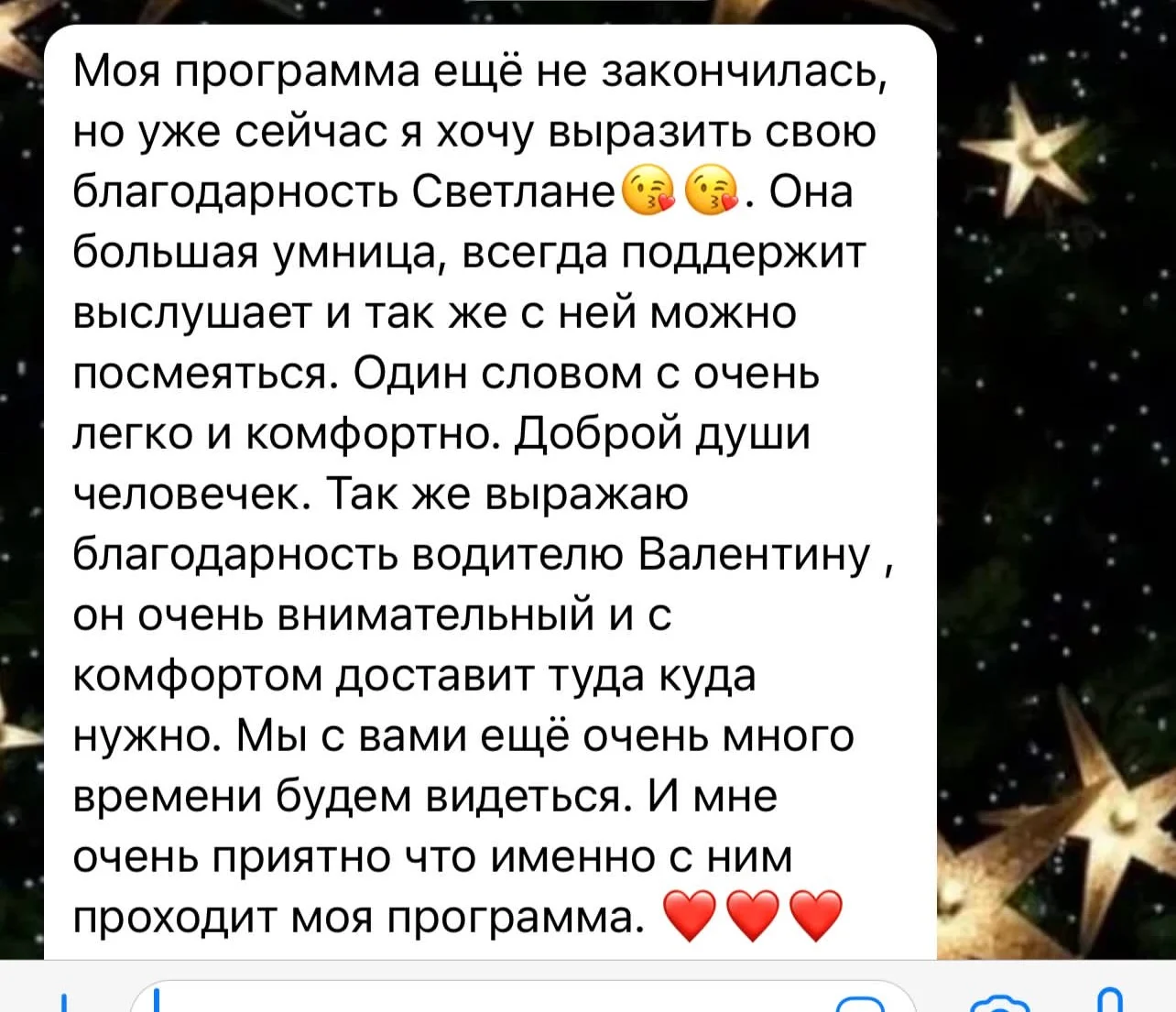Tap the message input field
Screen dimensions: 1176x1012
(x=523, y=1000)
